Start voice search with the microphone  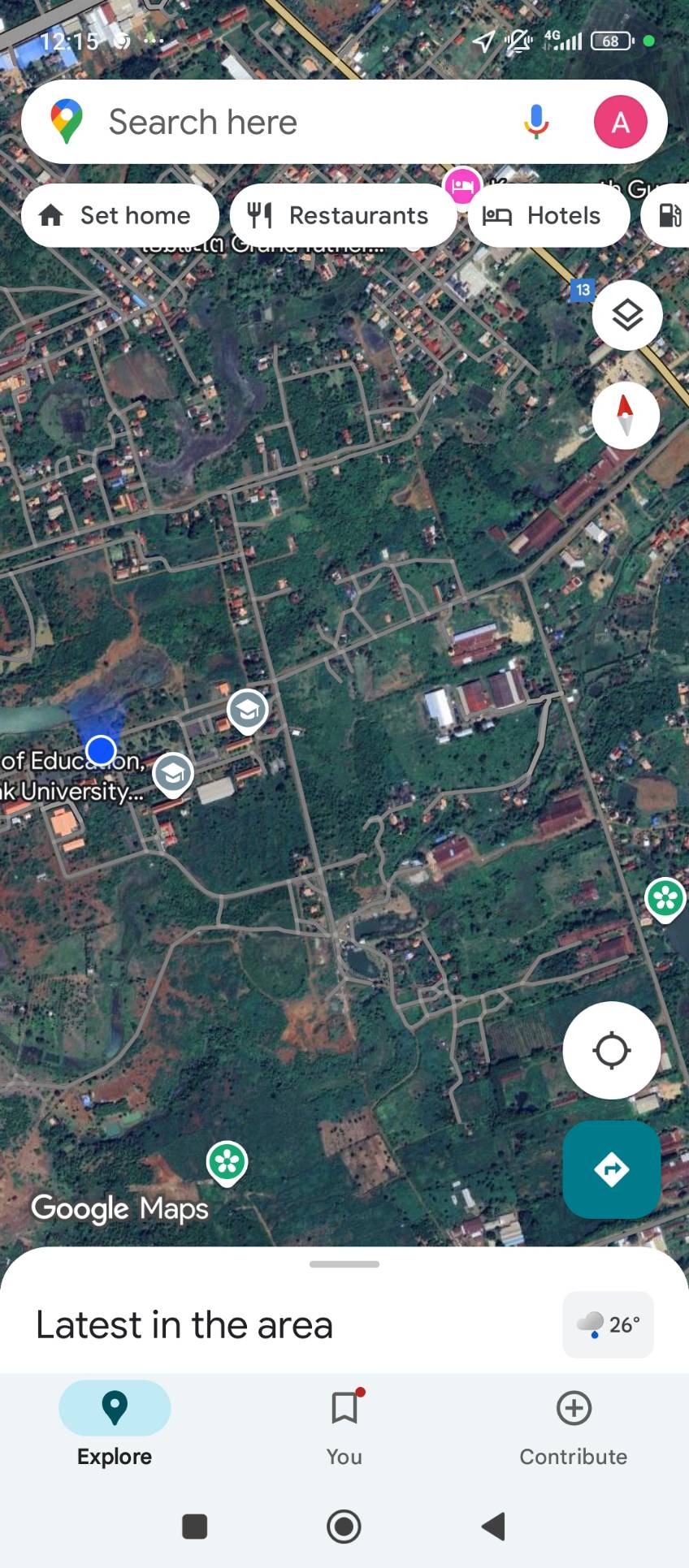(x=535, y=122)
